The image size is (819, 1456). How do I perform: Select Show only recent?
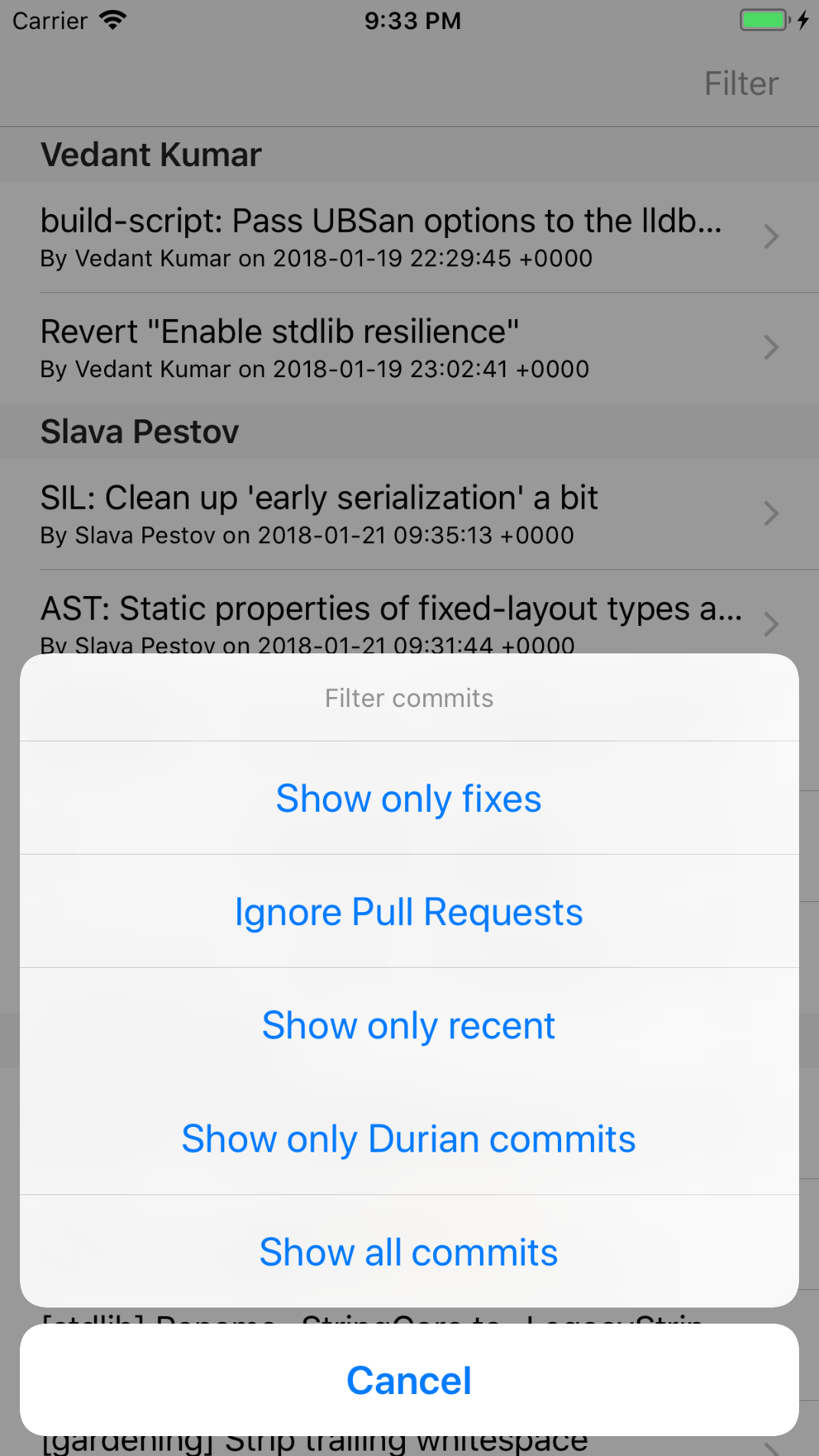click(409, 1025)
